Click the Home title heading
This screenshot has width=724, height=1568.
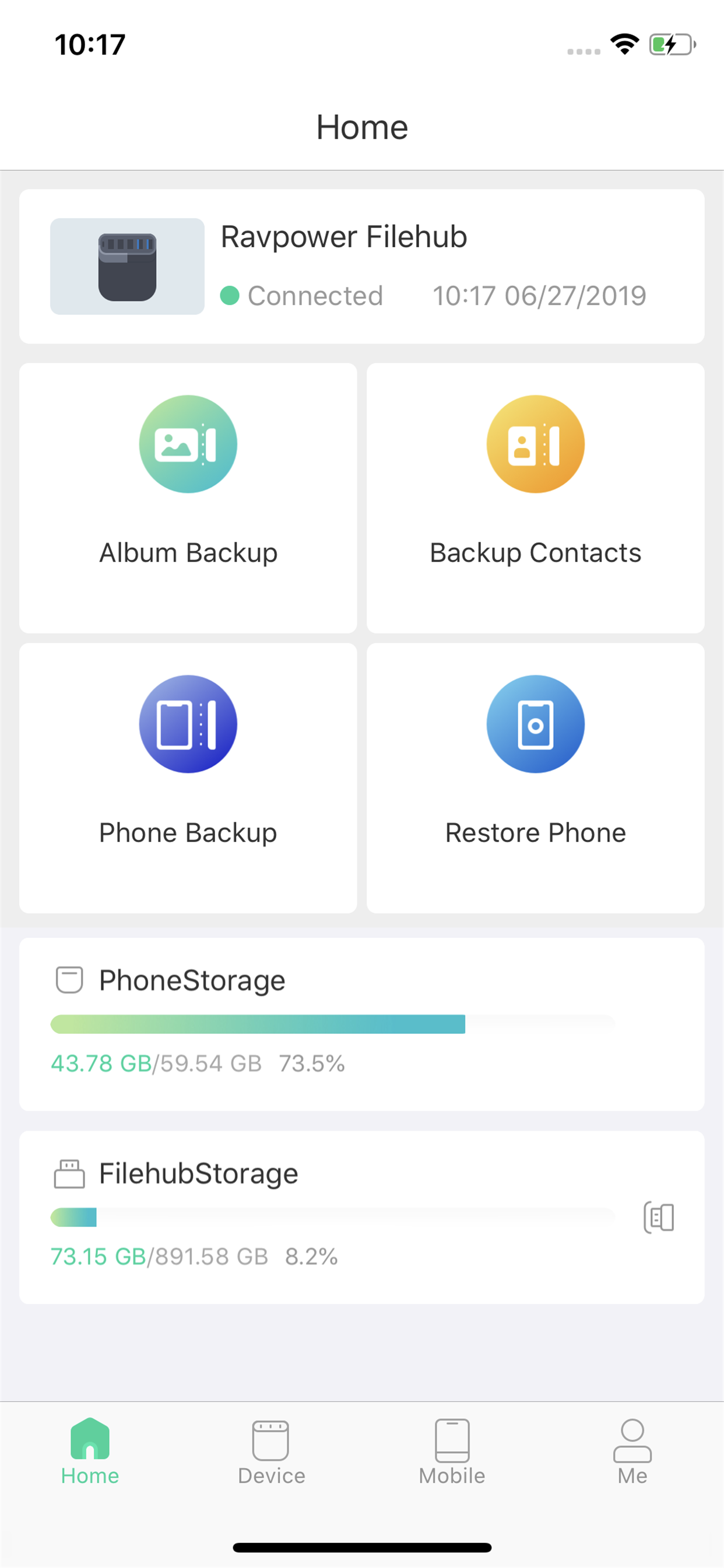click(x=362, y=127)
